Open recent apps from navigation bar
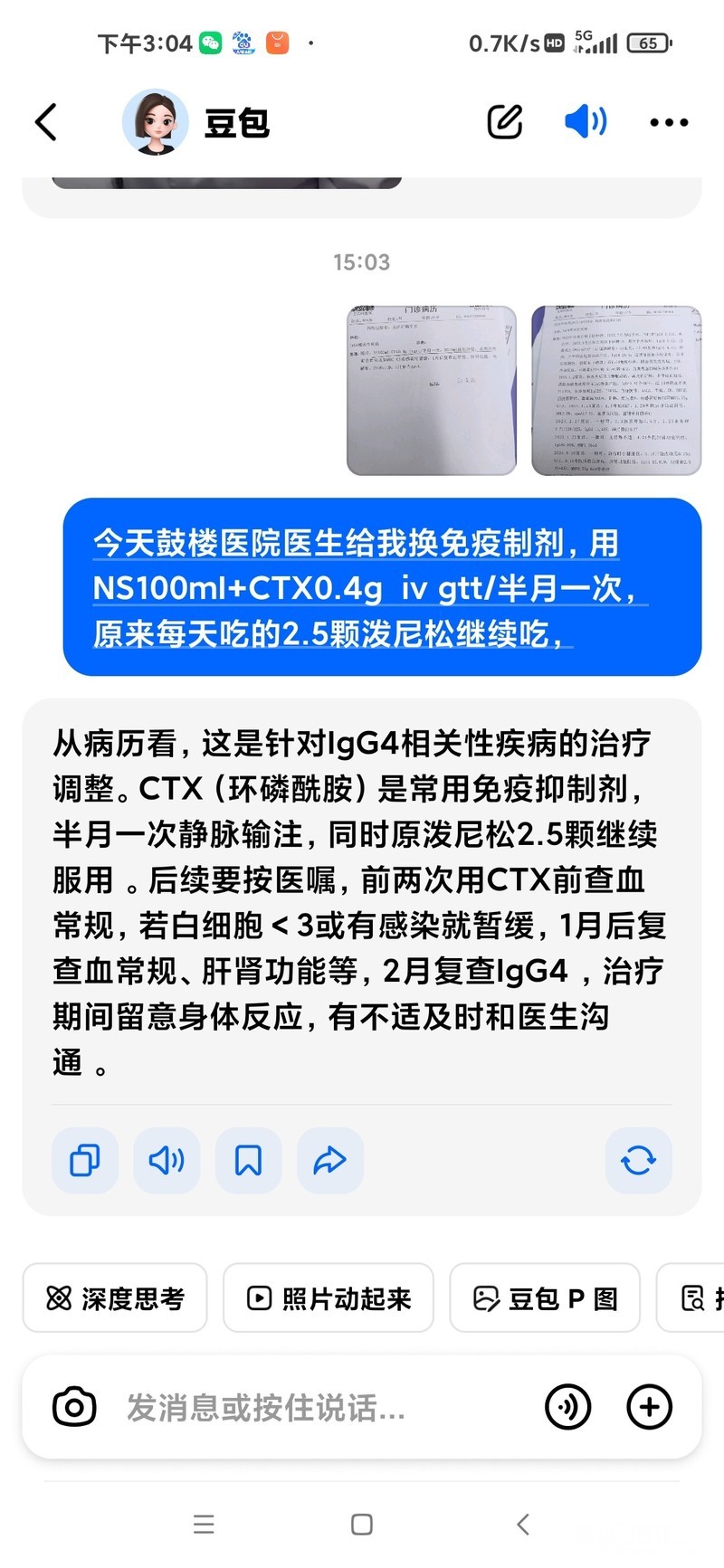Screen dimensions: 724x1568 pos(204,1525)
